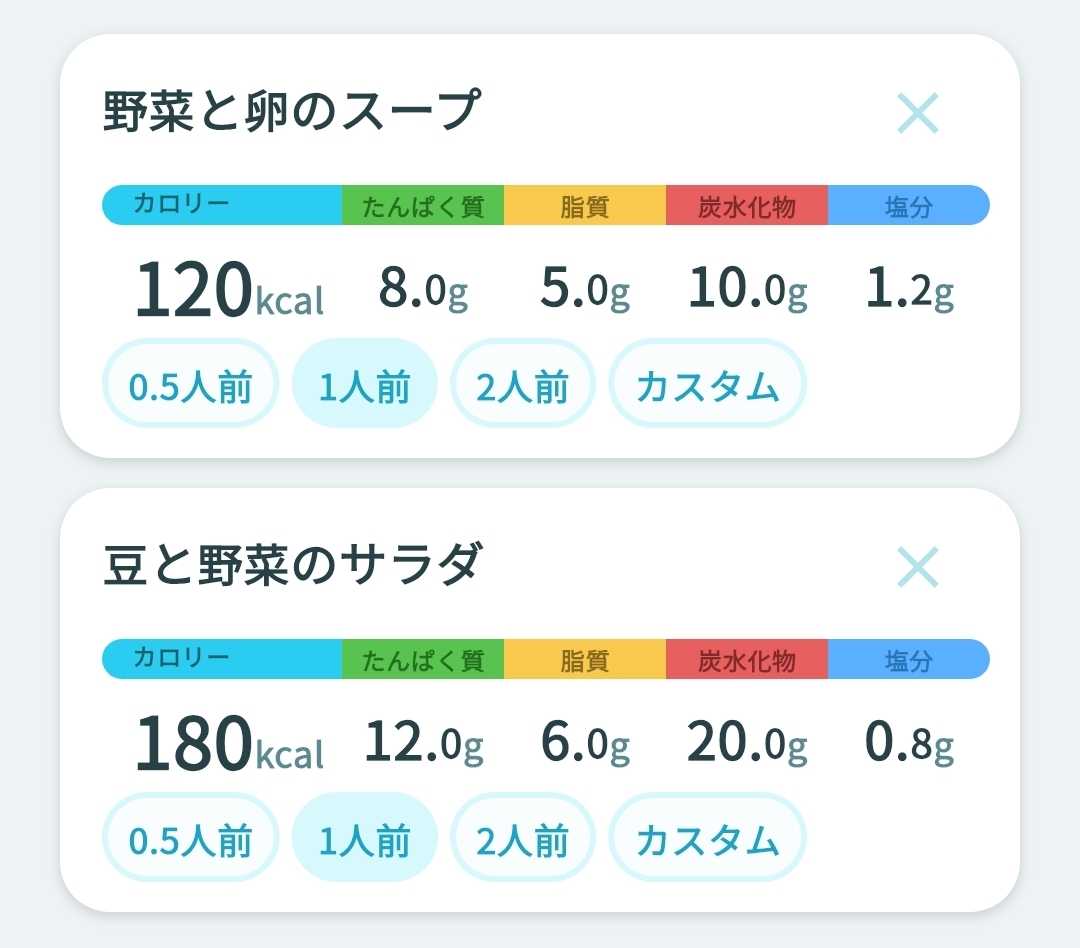Choose 1人前 for 豆と野菜のサラダ
The width and height of the screenshot is (1080, 948).
(x=364, y=838)
